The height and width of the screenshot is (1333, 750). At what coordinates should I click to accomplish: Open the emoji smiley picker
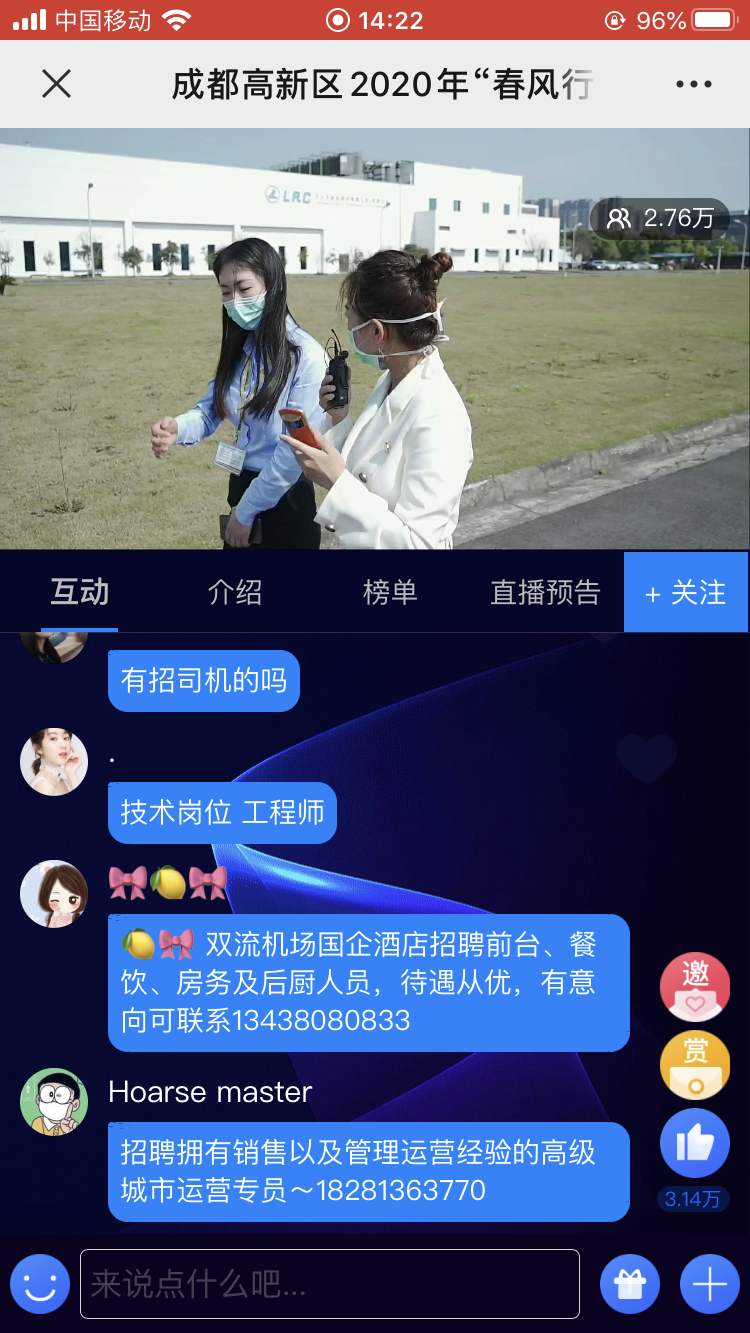tap(40, 1284)
